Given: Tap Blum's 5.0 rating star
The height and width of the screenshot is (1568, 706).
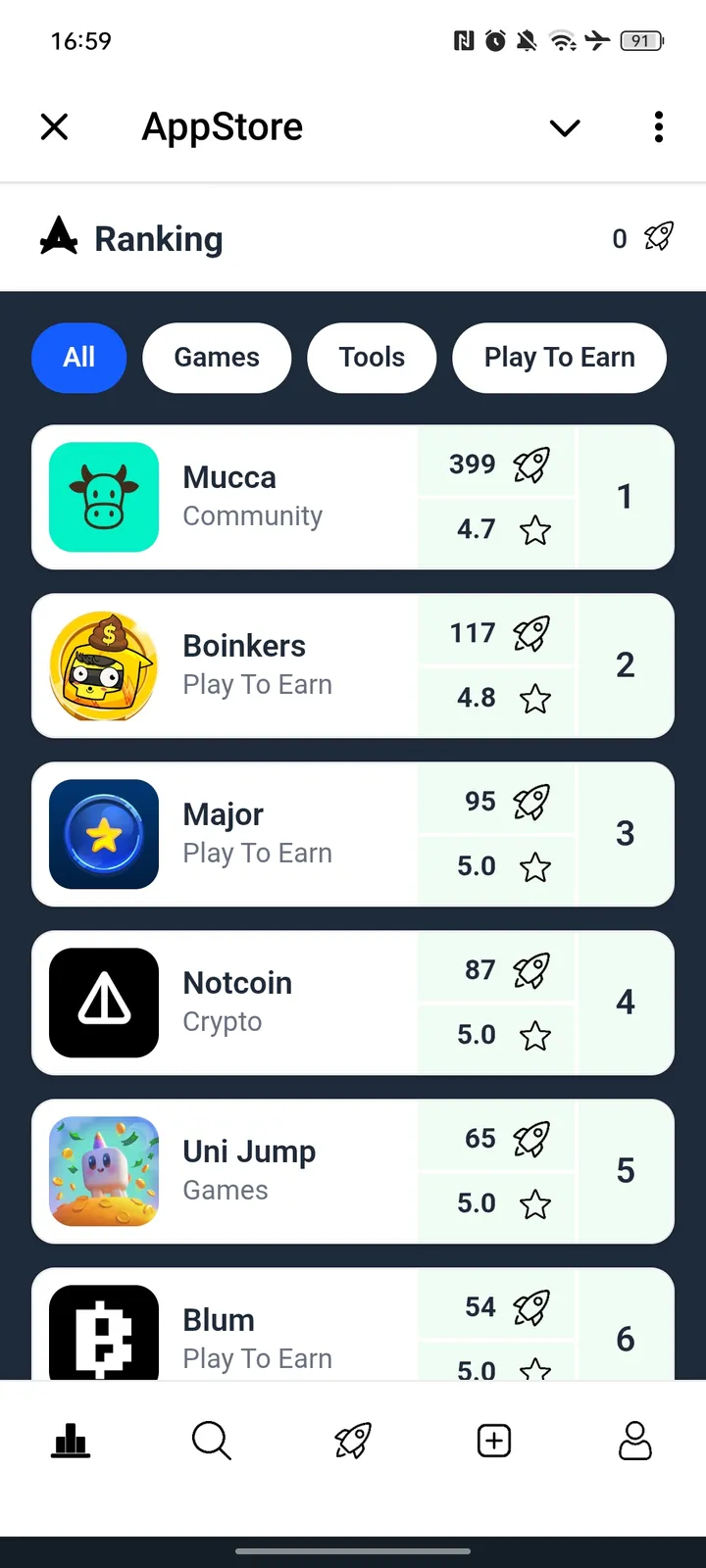Looking at the screenshot, I should tap(535, 1369).
